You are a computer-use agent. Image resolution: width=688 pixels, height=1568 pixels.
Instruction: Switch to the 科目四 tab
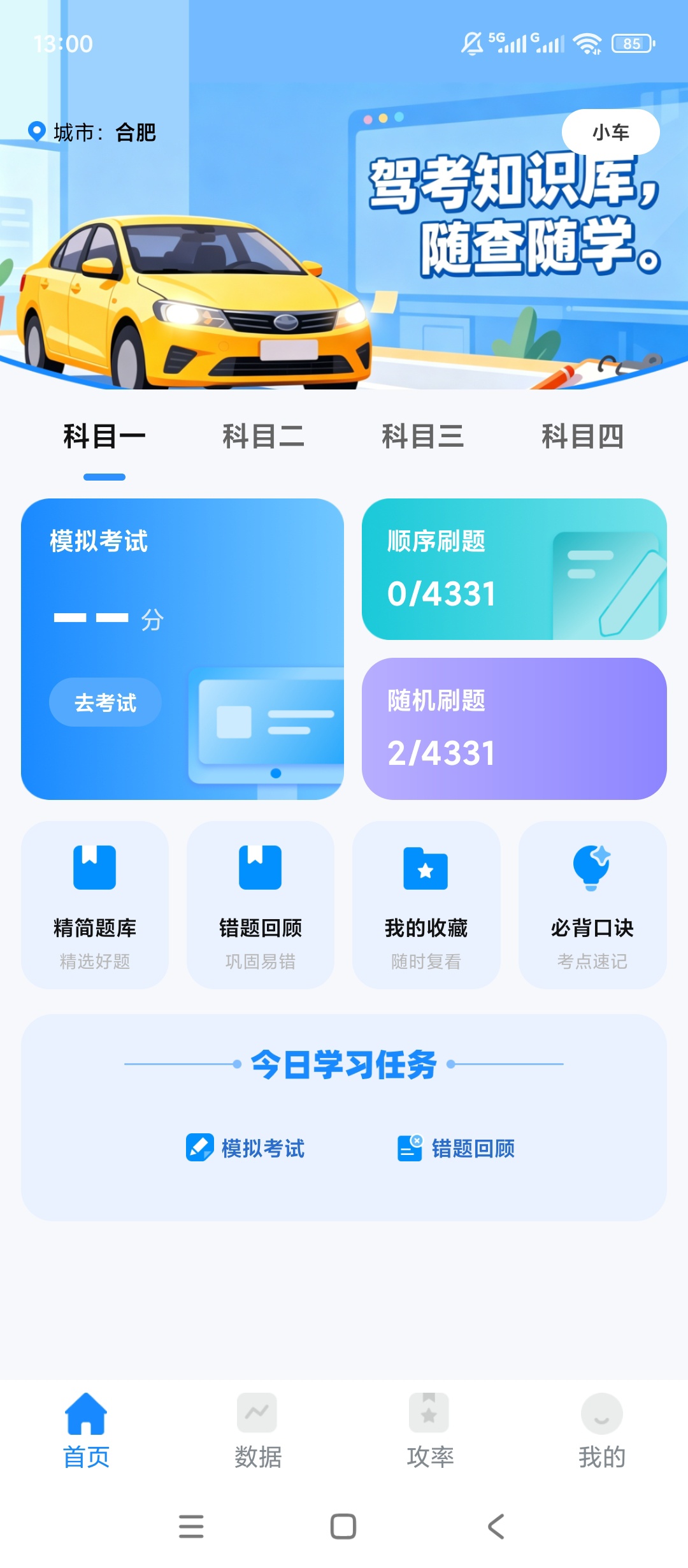coord(582,437)
